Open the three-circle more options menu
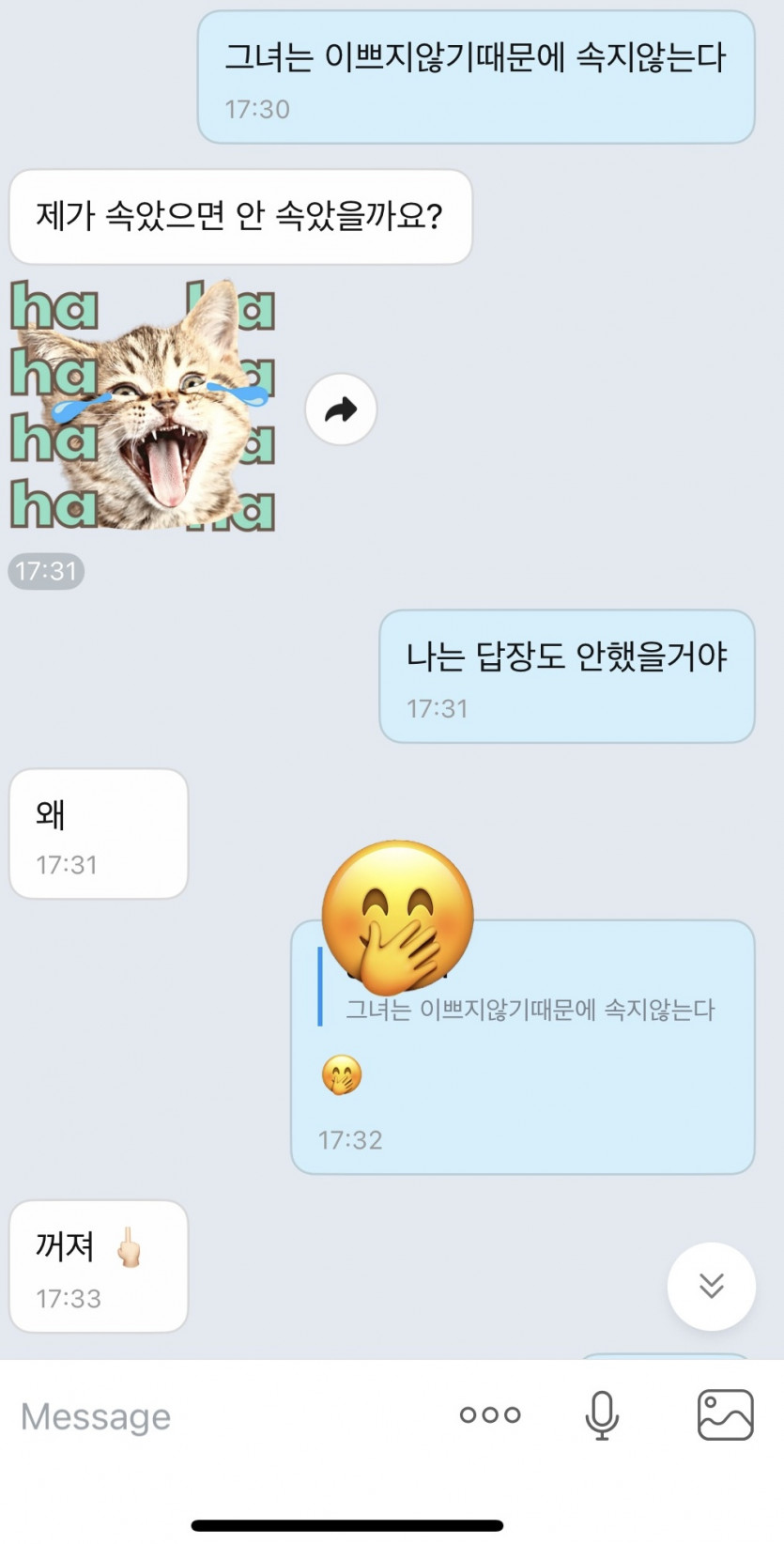Screen dimensions: 784x1544 489,1414
